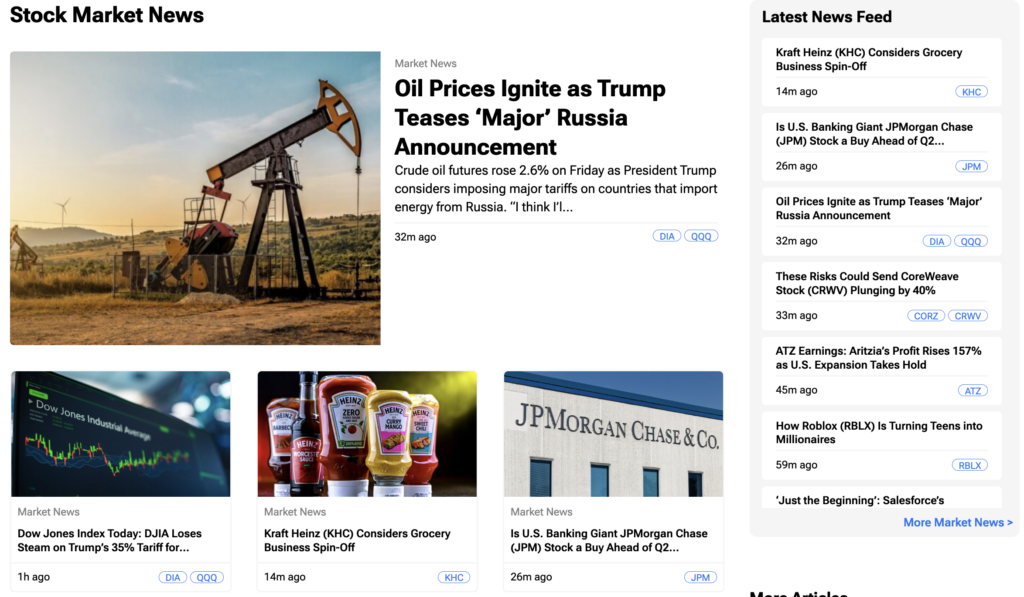Tap JPM ticker chip on JPMorgan card
1024x597 pixels.
coord(700,578)
